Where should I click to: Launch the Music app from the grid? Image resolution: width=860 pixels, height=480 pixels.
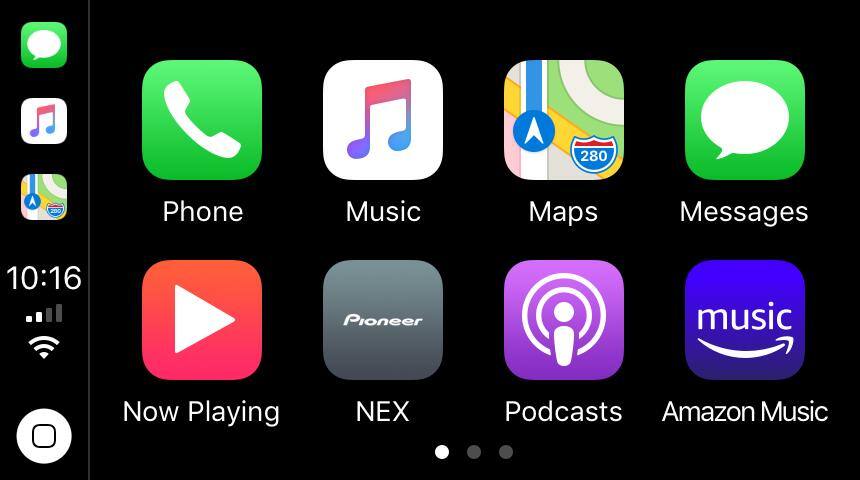[383, 120]
